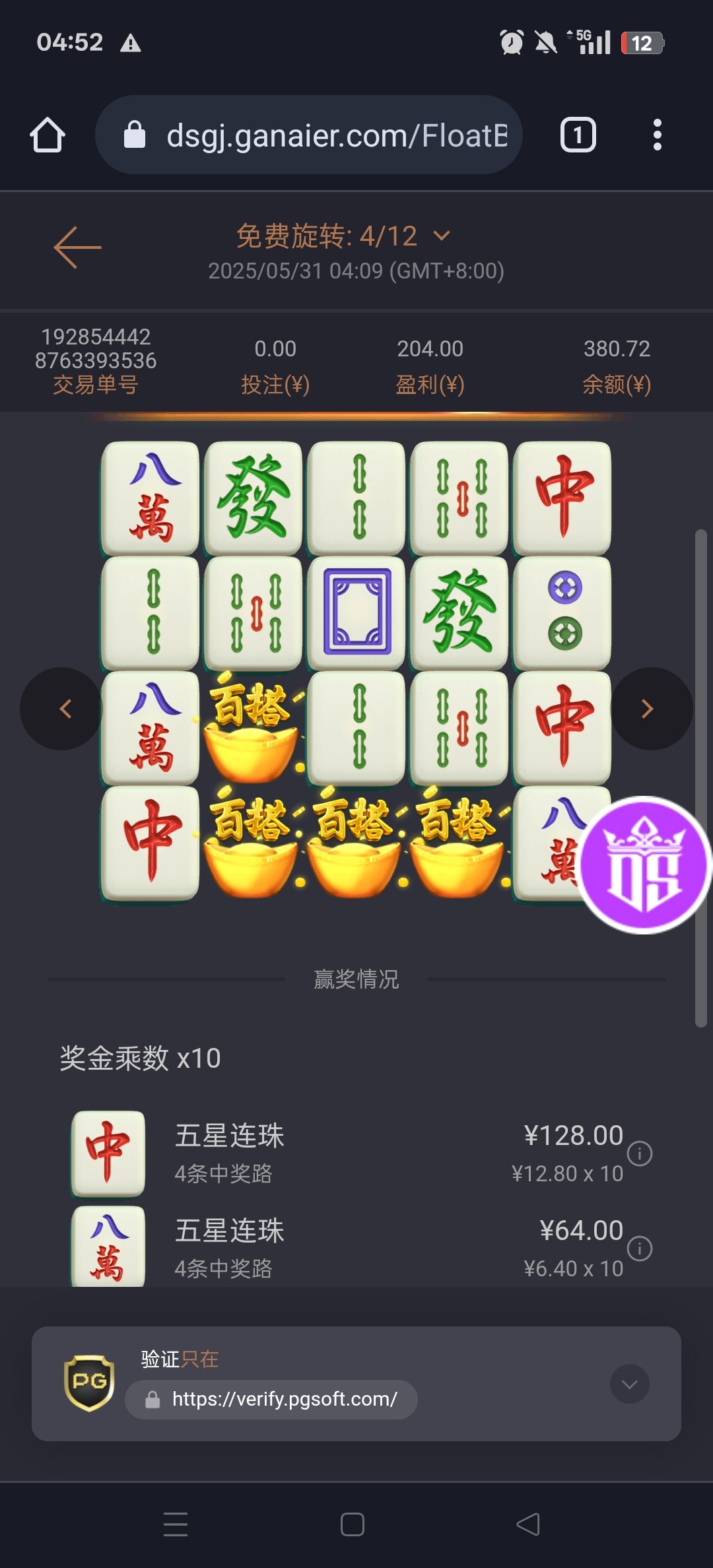Open the browser home page
The width and height of the screenshot is (713, 1568).
[48, 135]
